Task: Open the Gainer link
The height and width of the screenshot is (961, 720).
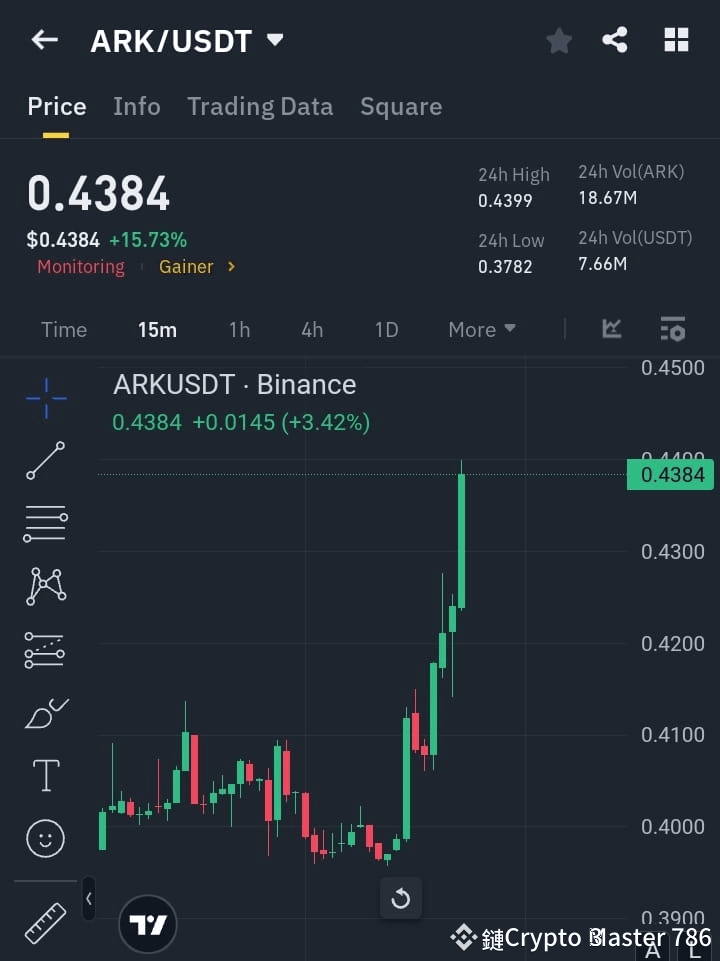Action: 185,267
